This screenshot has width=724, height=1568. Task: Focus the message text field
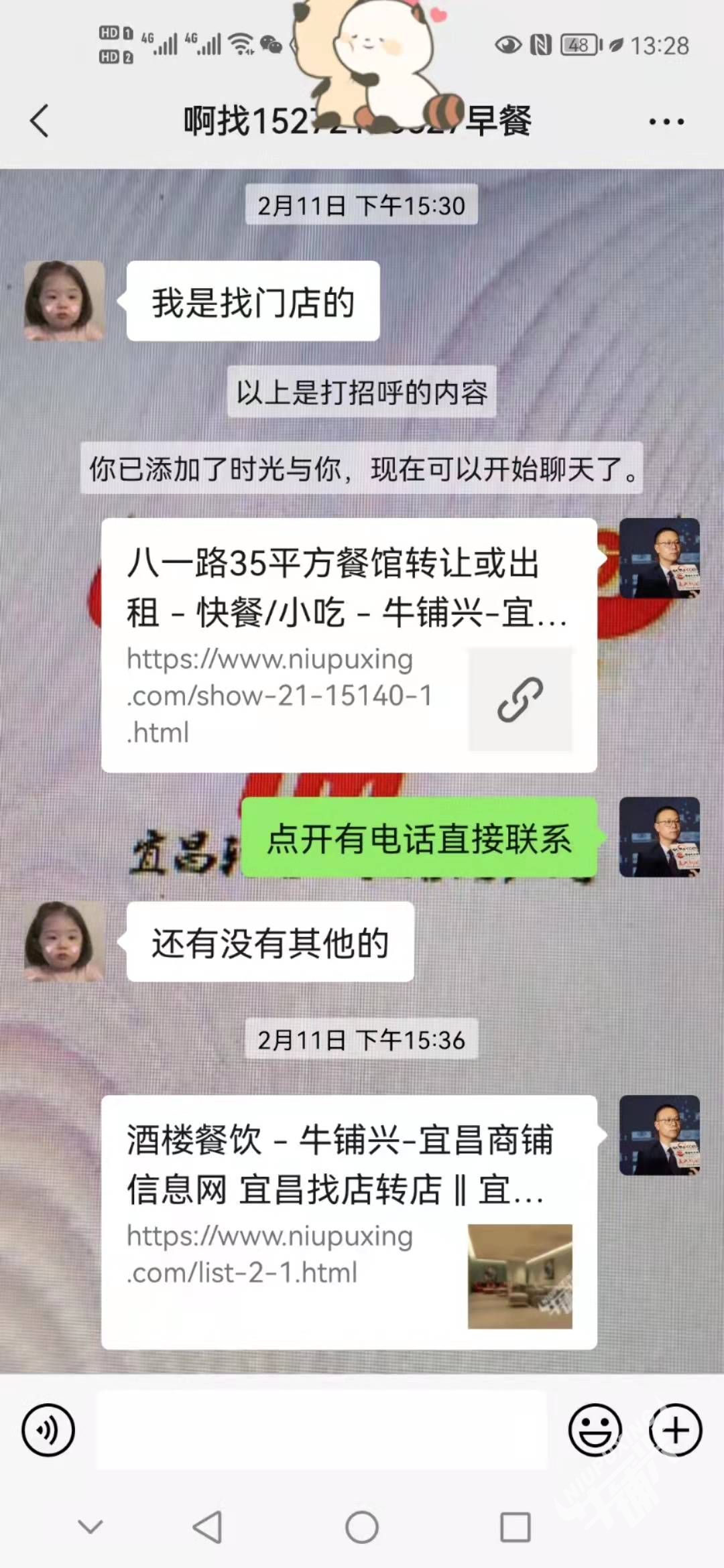[x=322, y=1430]
